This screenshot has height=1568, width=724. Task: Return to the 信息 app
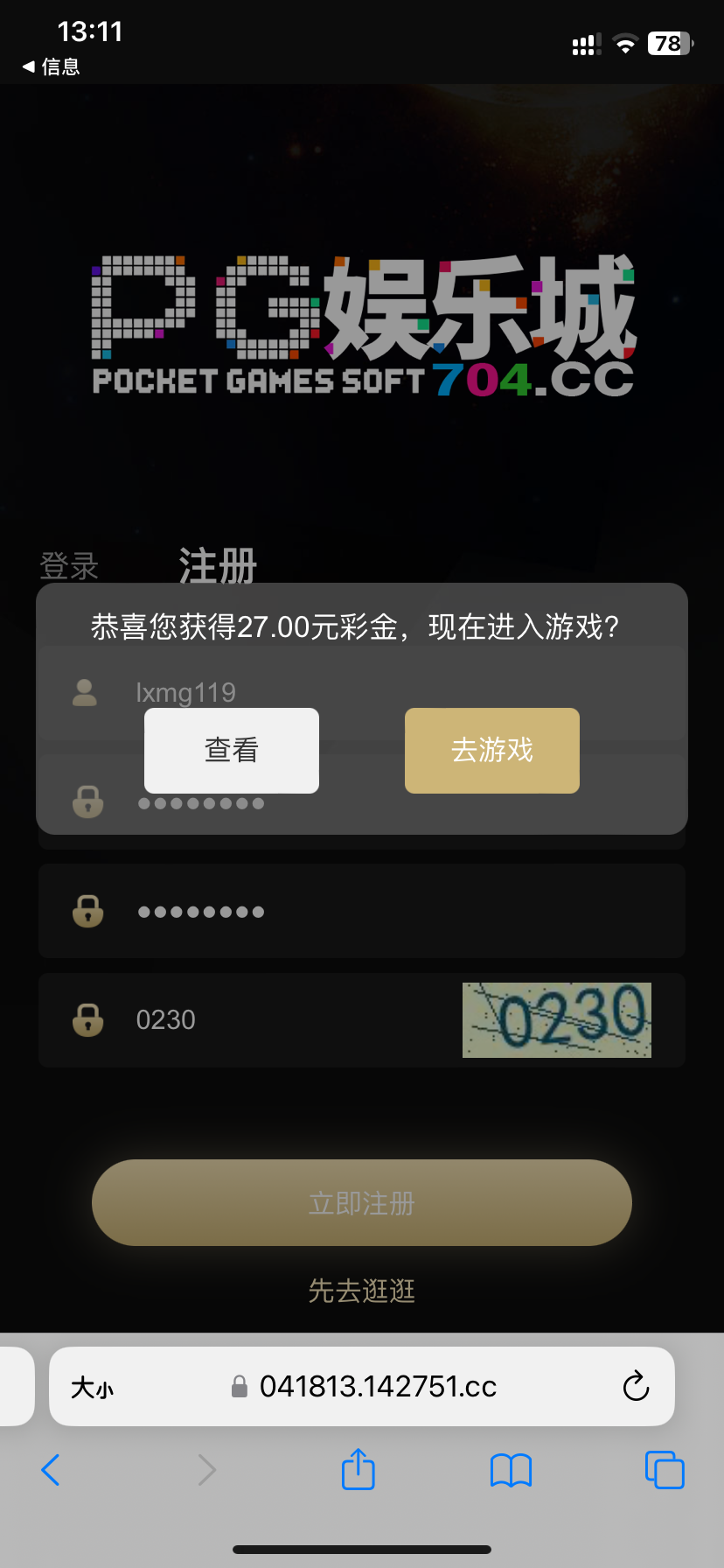pos(52,66)
